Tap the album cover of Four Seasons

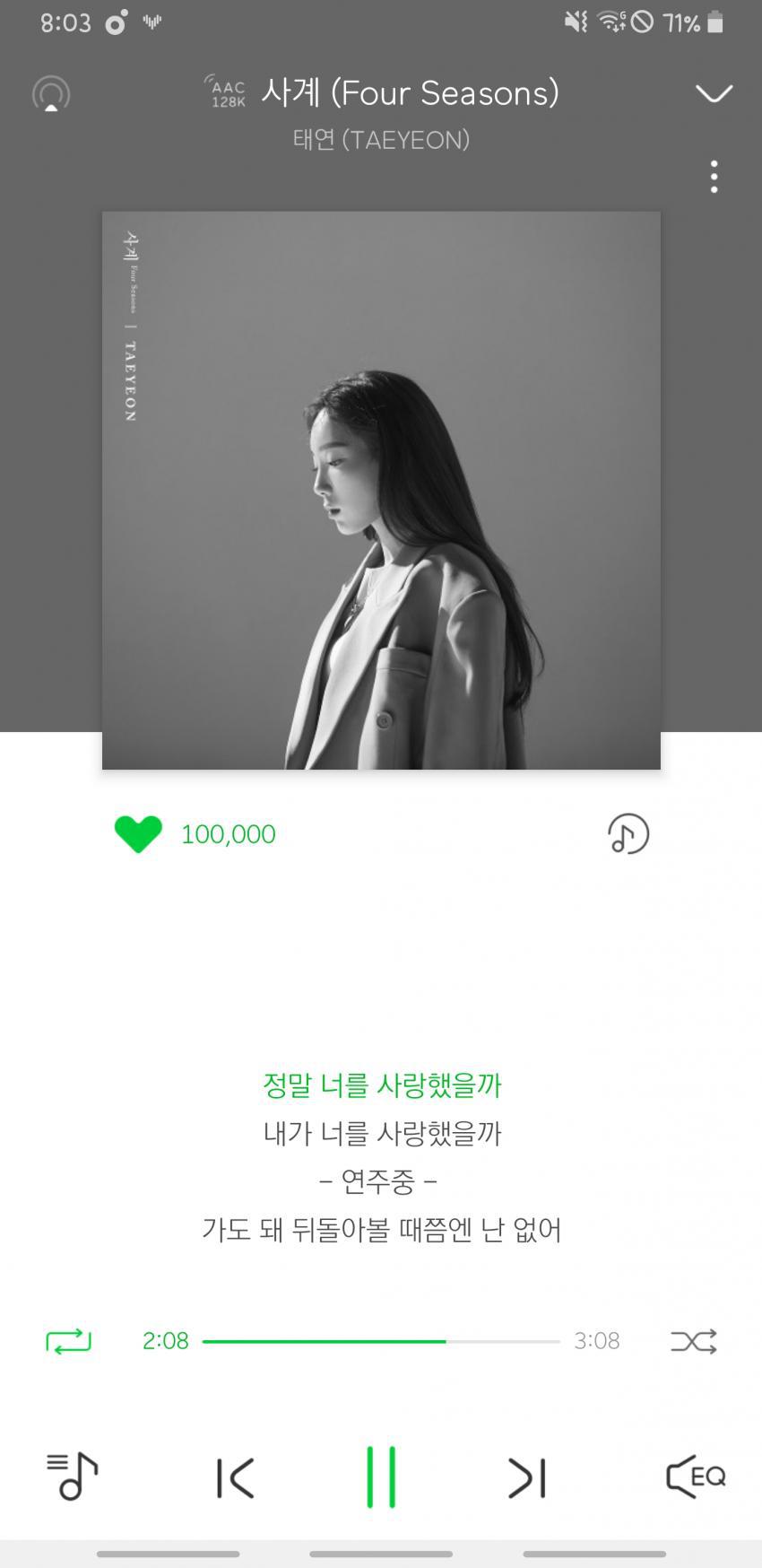tap(381, 490)
